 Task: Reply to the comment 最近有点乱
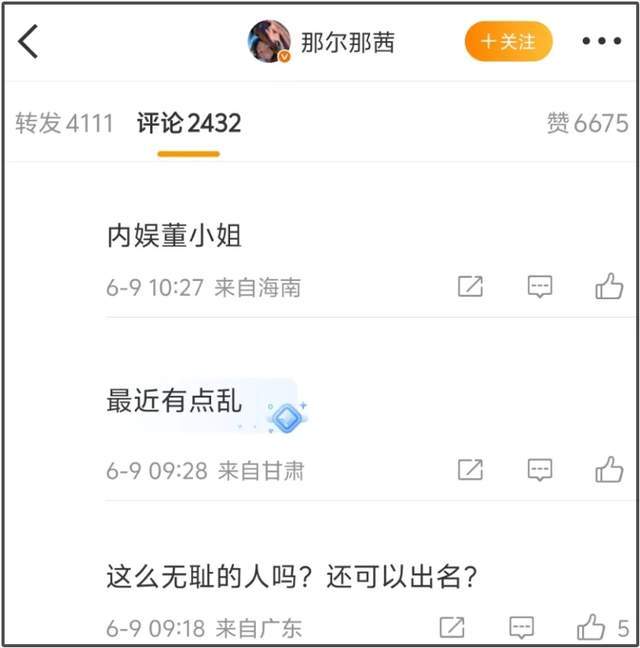[x=540, y=469]
